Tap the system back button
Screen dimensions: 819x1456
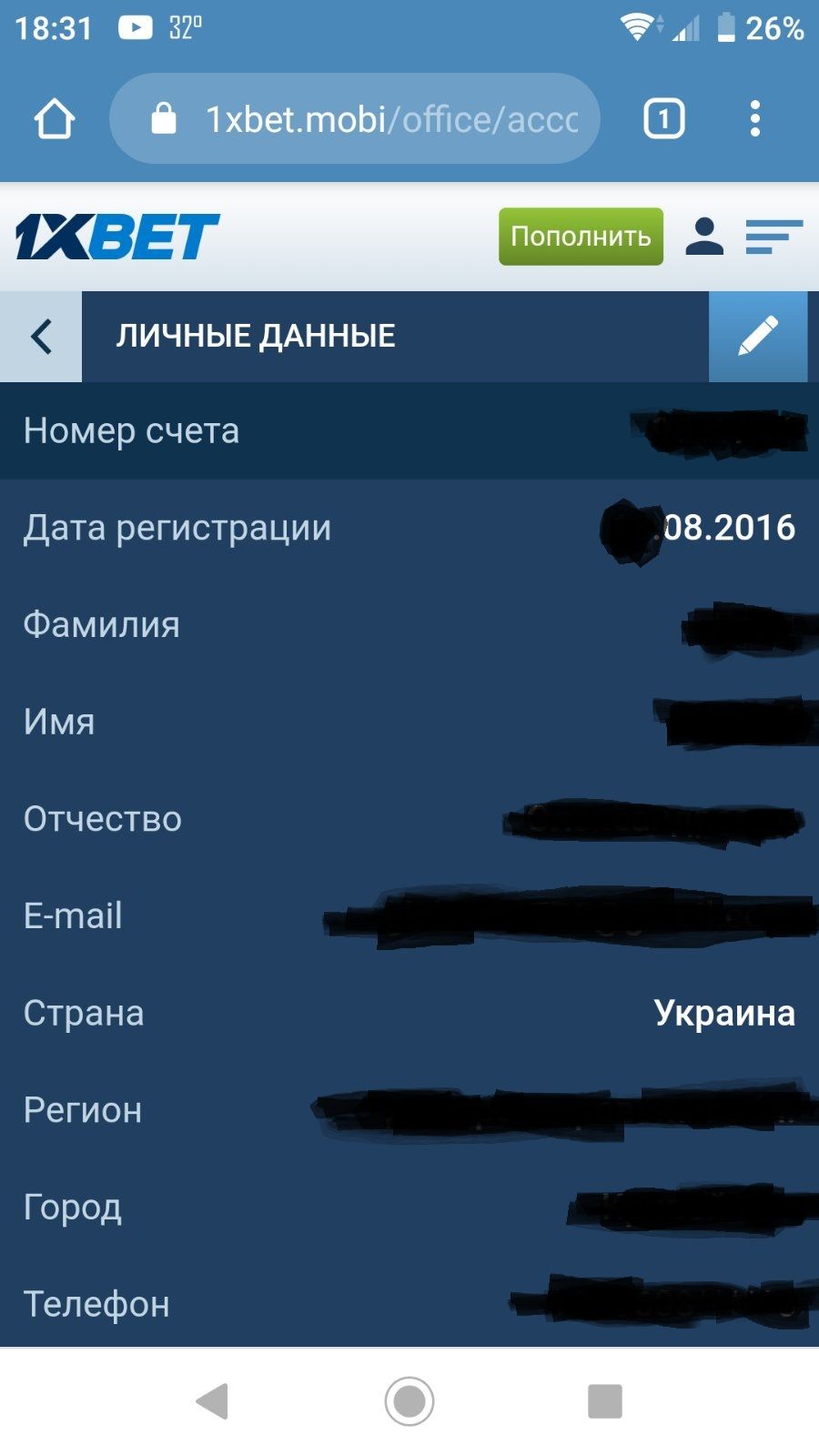point(212,1401)
